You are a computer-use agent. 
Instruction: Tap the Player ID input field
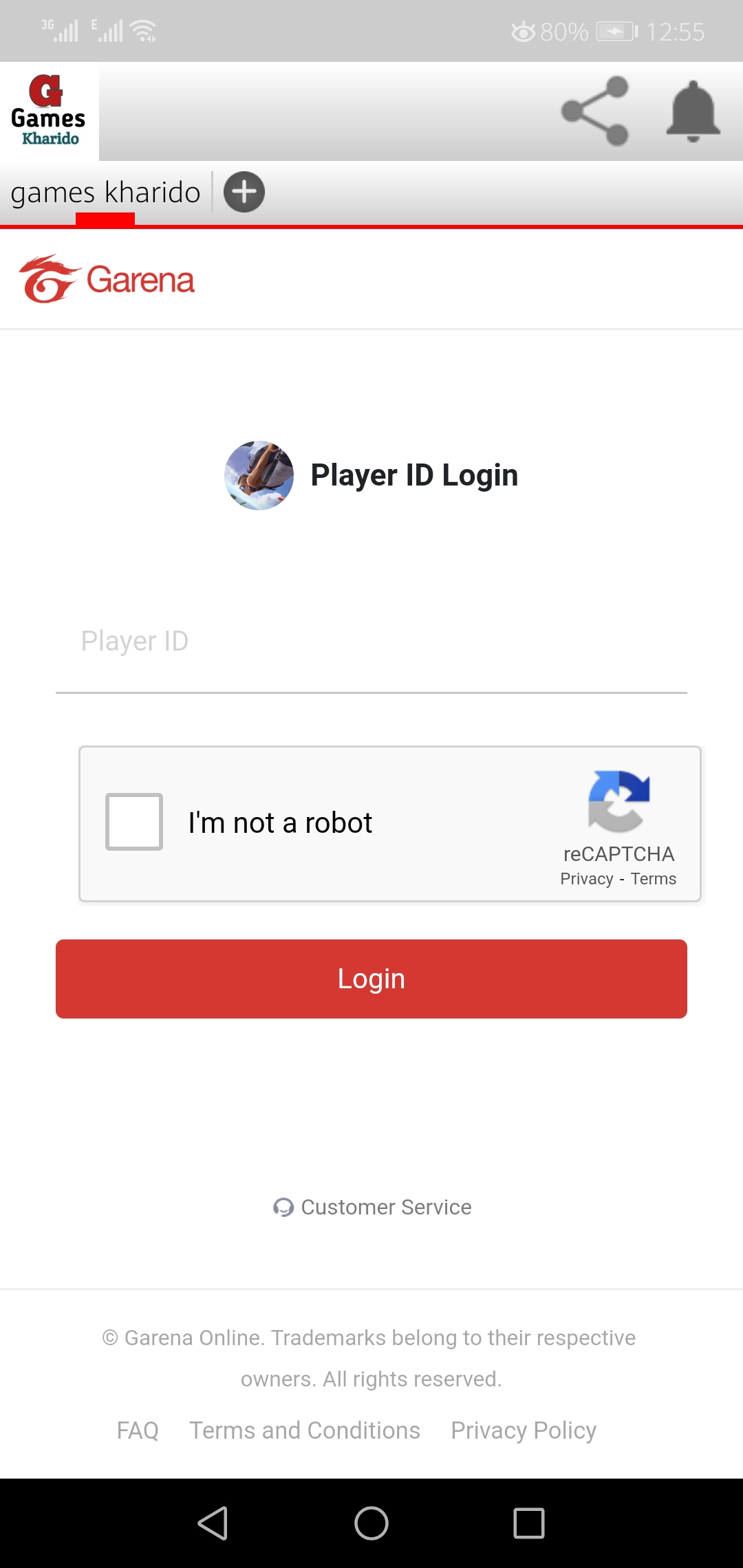pyautogui.click(x=371, y=642)
